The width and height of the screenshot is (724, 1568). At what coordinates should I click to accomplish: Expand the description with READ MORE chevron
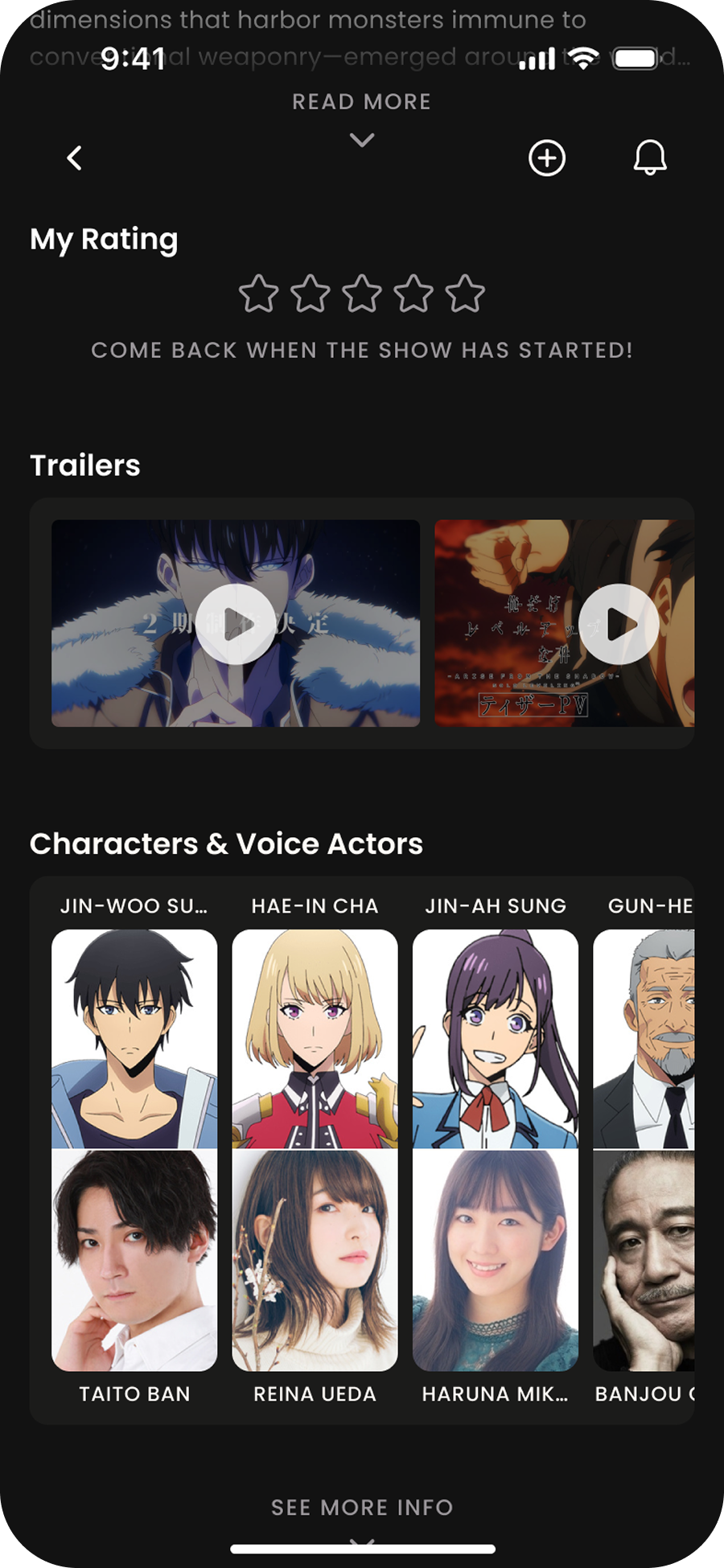tap(361, 138)
